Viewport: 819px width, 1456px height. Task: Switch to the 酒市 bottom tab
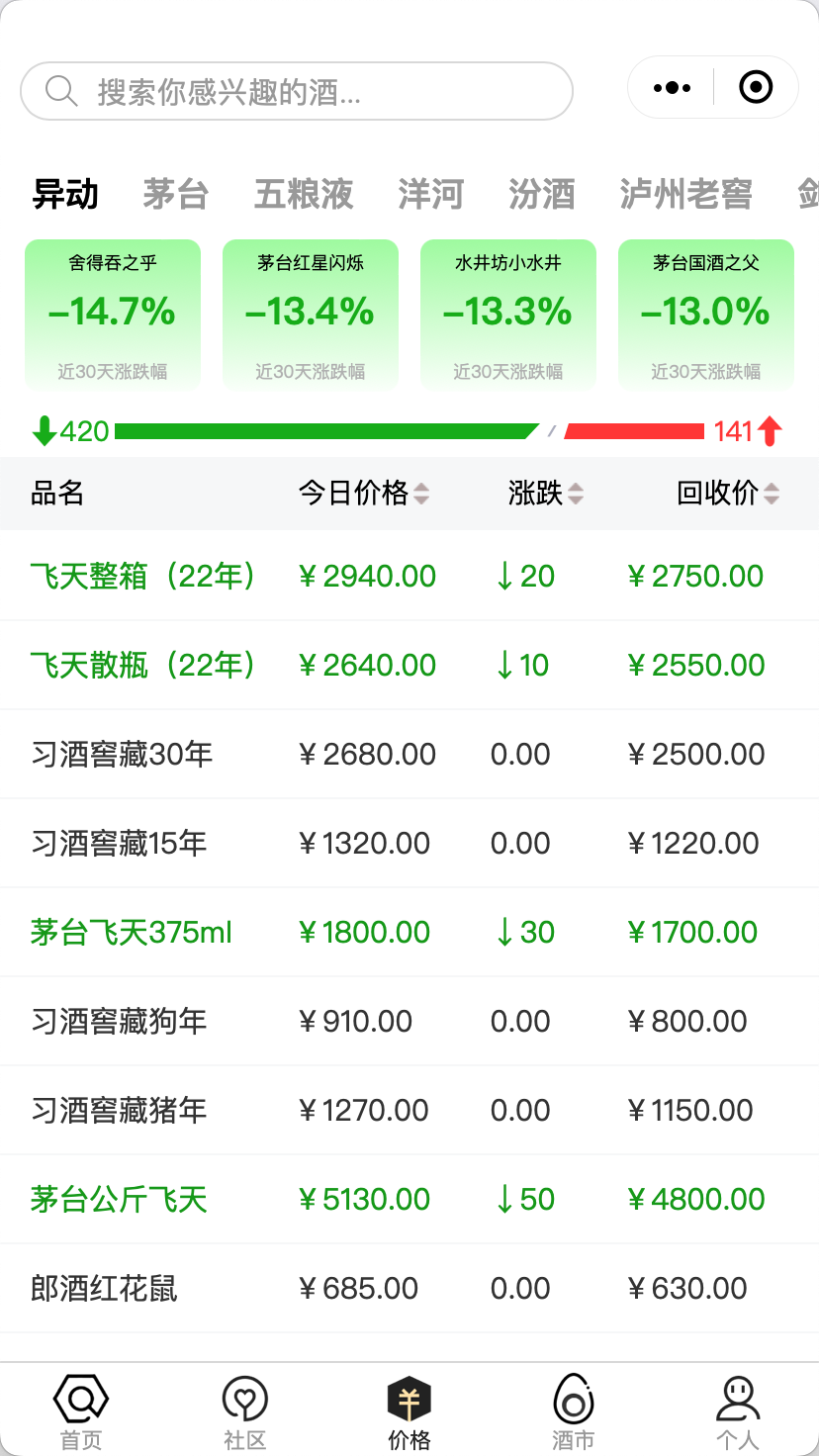coord(573,1411)
